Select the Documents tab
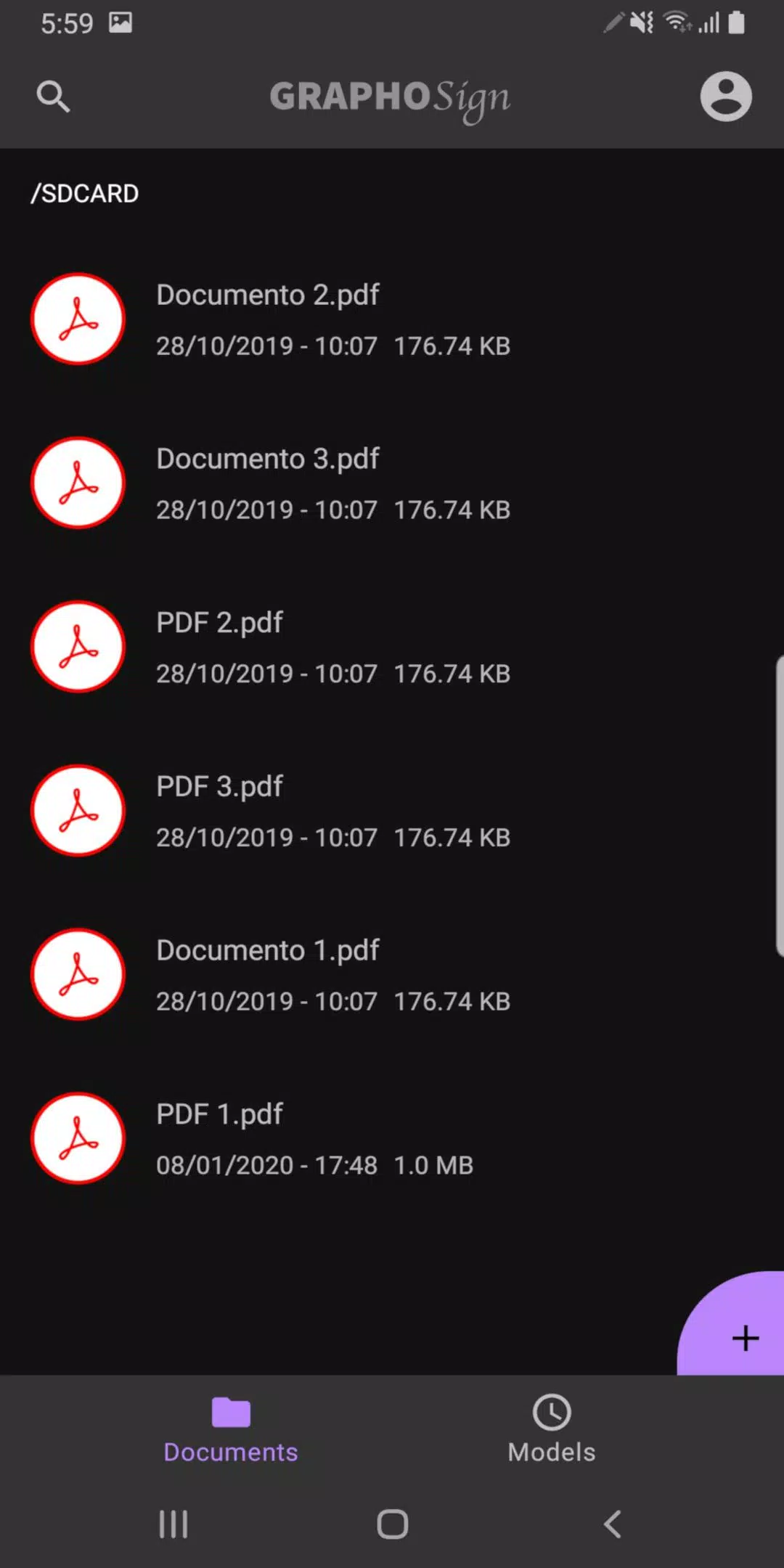This screenshot has height=1568, width=784. (231, 1429)
